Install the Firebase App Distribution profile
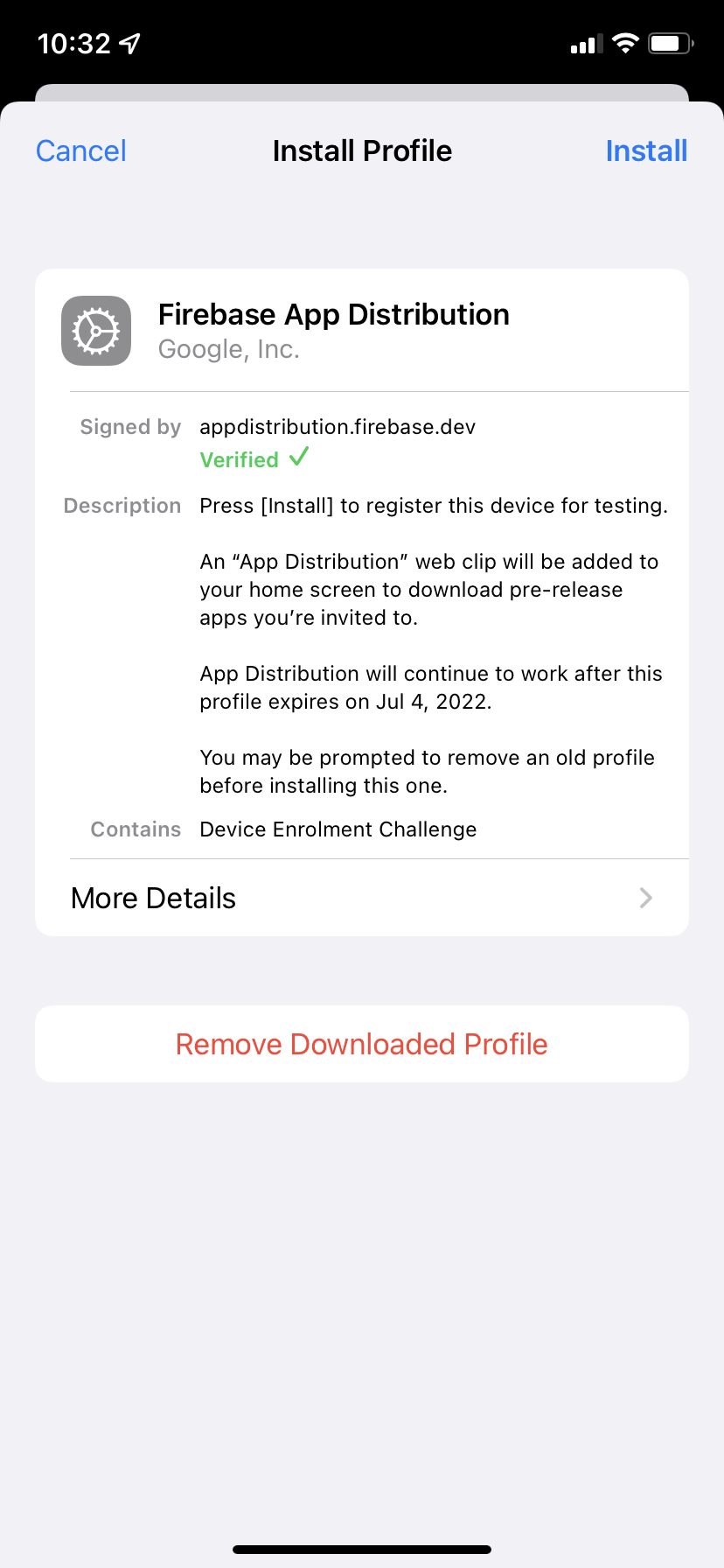The height and width of the screenshot is (1568, 724). point(646,151)
